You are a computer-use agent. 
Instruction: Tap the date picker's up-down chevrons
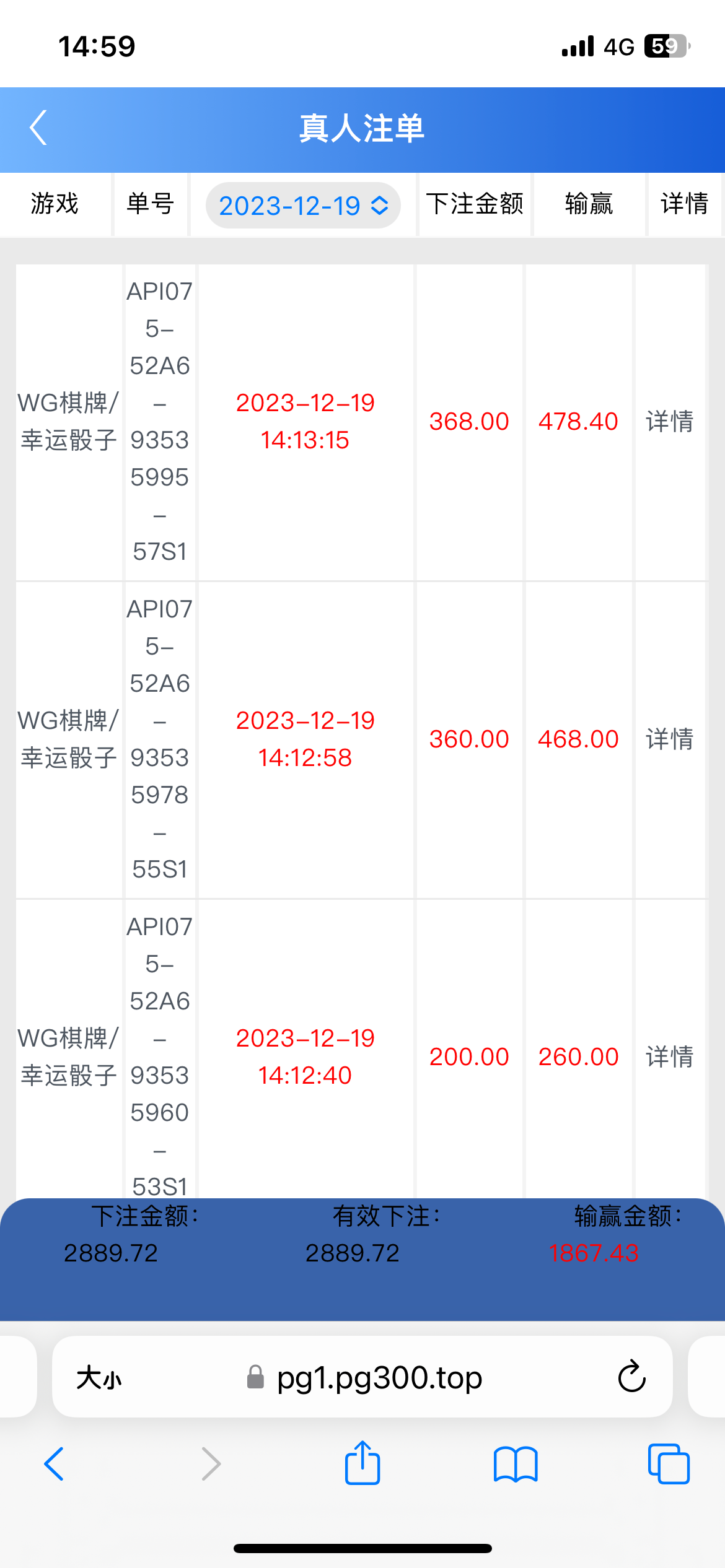coord(380,206)
